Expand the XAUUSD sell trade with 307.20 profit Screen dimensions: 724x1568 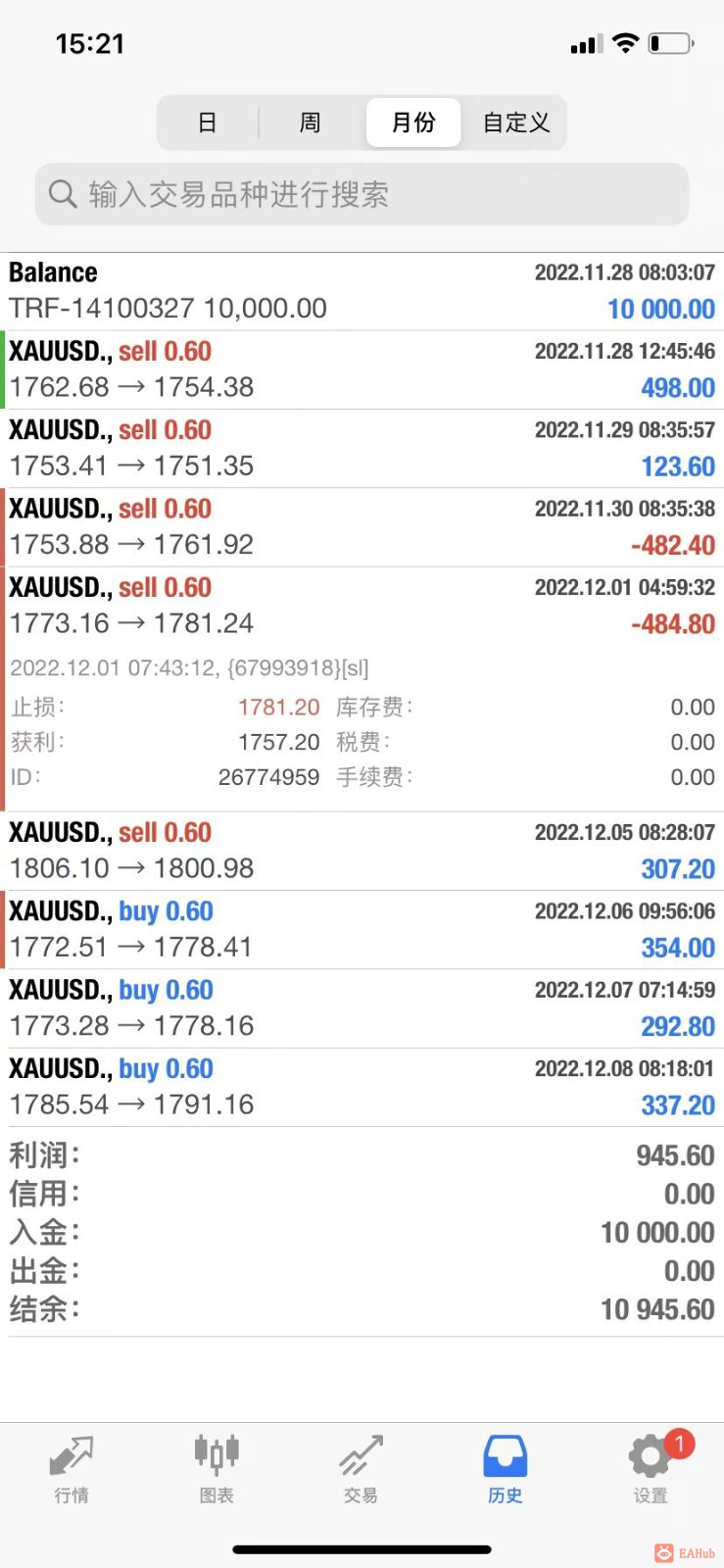click(362, 850)
